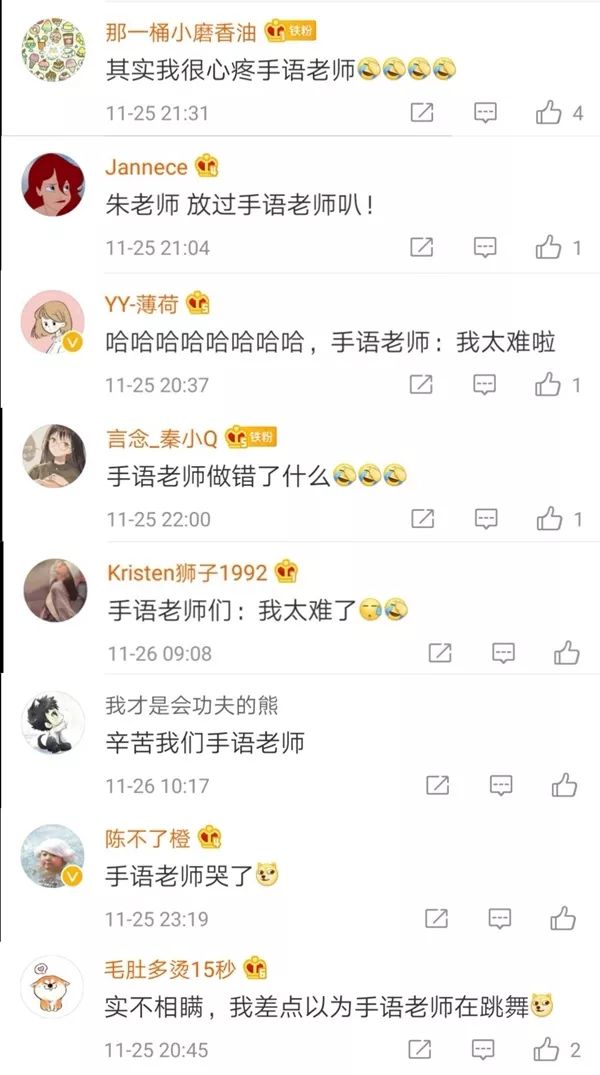The image size is (600, 1075).
Task: Repost Jannece's comment
Action: click(x=422, y=247)
